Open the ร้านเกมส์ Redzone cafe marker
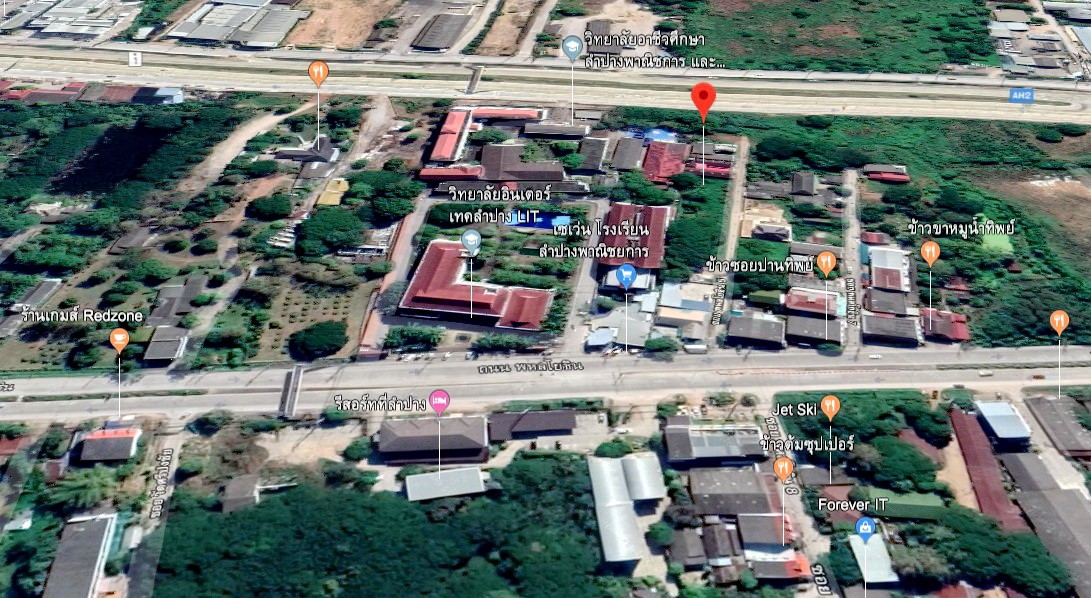The image size is (1091, 598). coord(119,340)
